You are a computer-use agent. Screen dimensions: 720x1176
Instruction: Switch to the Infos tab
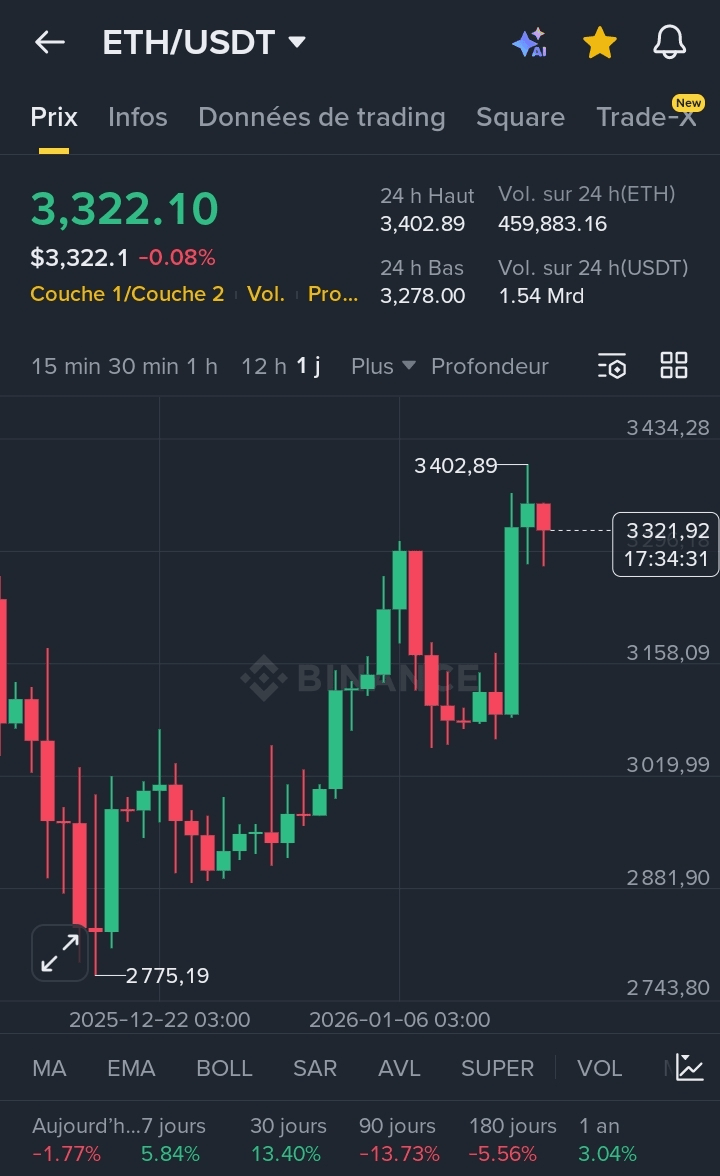(137, 117)
